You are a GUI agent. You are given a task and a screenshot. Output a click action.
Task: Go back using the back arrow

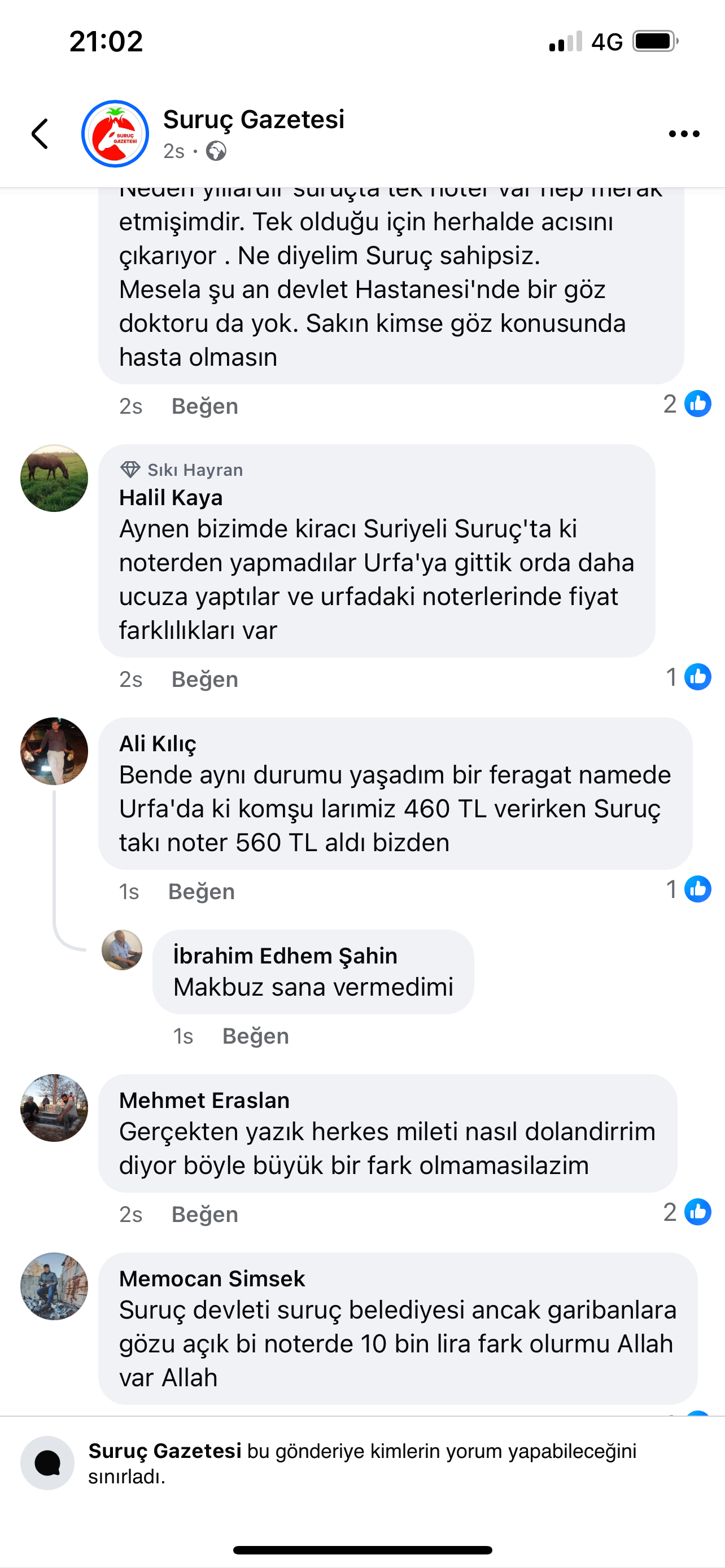click(x=40, y=134)
